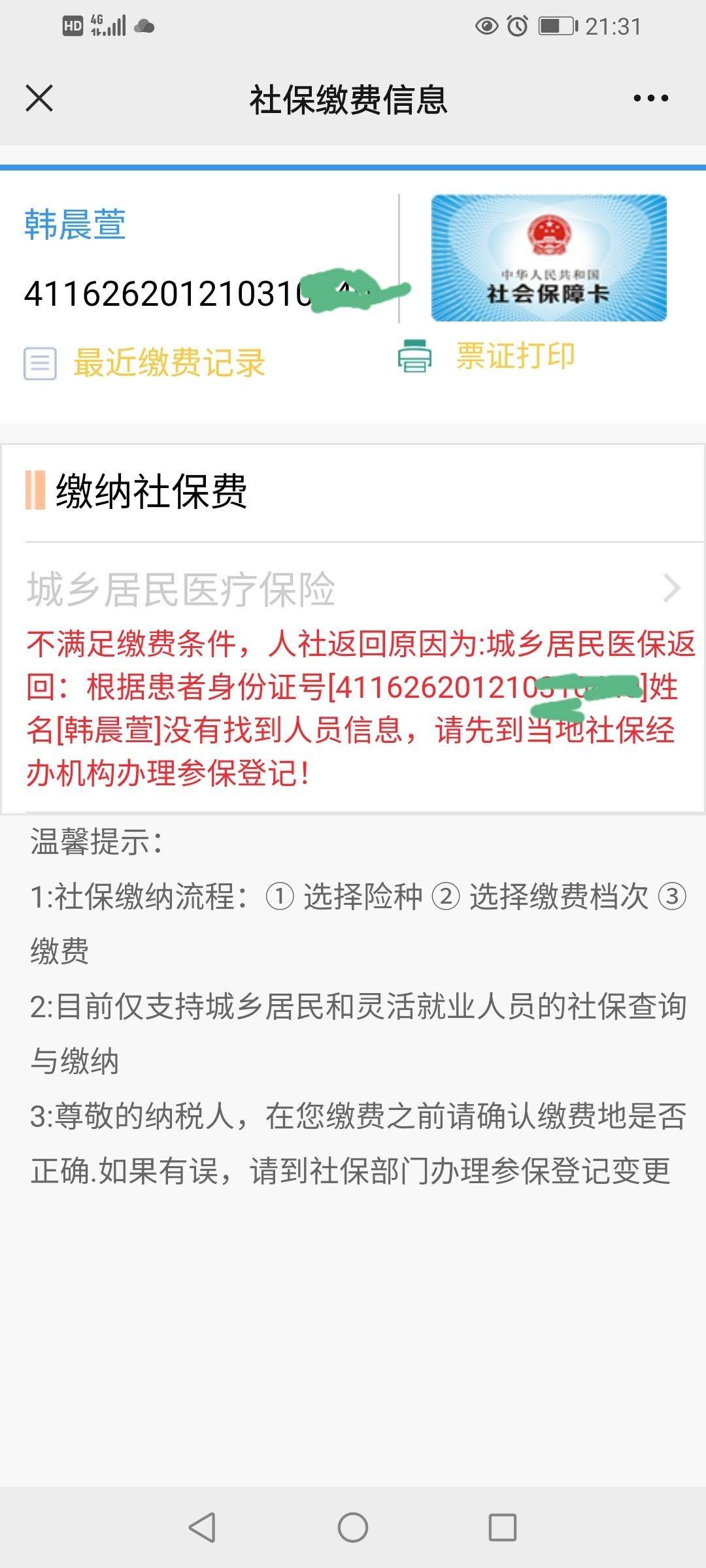Screen dimensions: 706x1568
Task: Select 城乡居民医疗保险 insurance row
Action: [x=353, y=589]
